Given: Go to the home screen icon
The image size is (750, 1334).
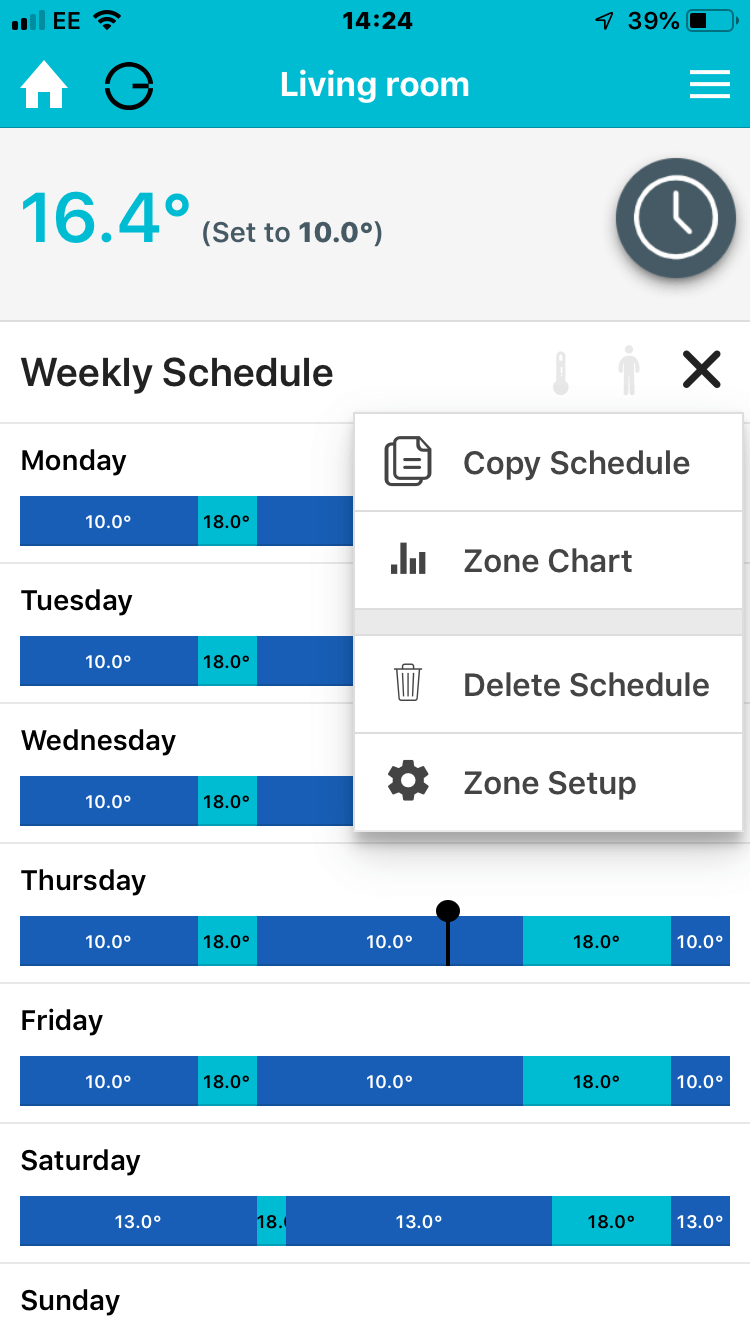Looking at the screenshot, I should tap(44, 86).
